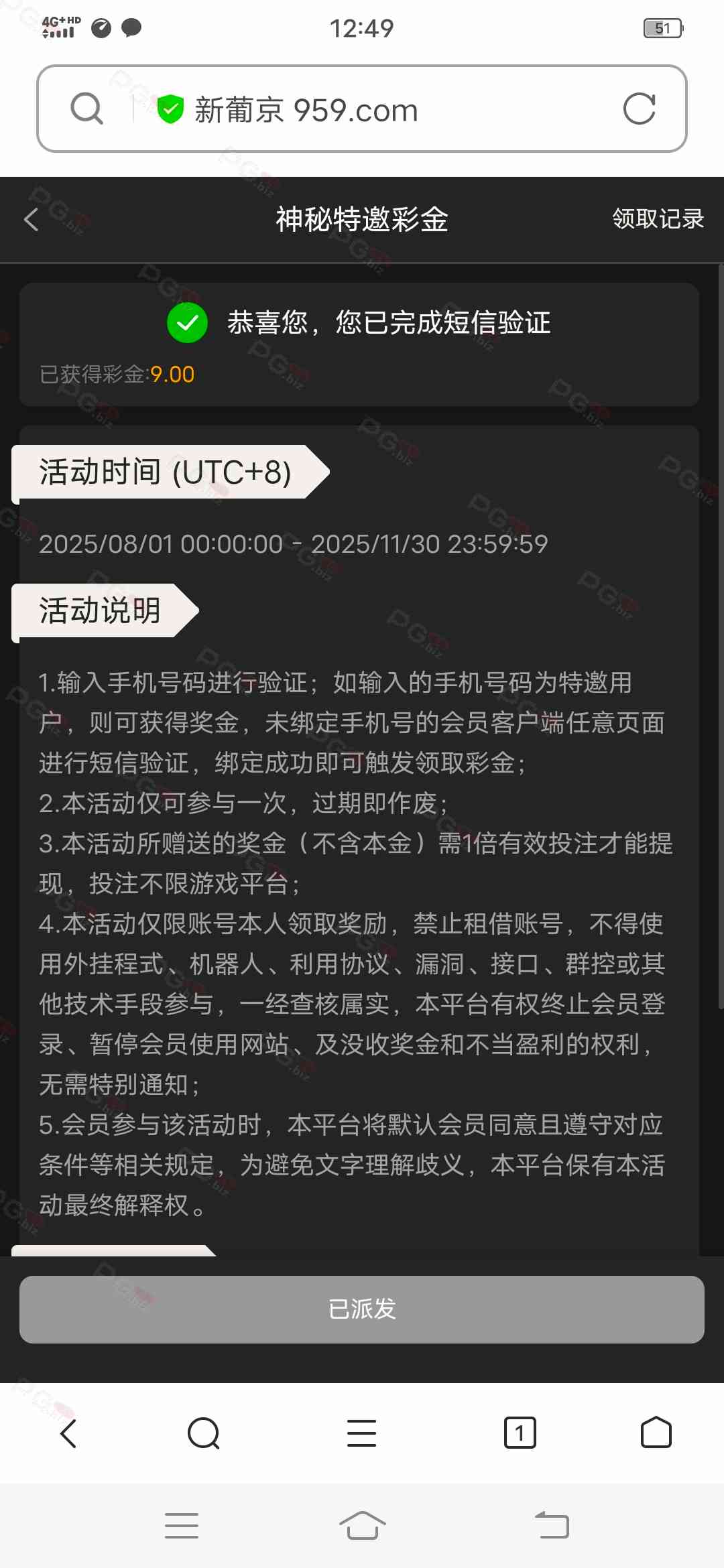Screen dimensions: 724x1568
Task: Go back using the browser back arrow
Action: tap(68, 1433)
